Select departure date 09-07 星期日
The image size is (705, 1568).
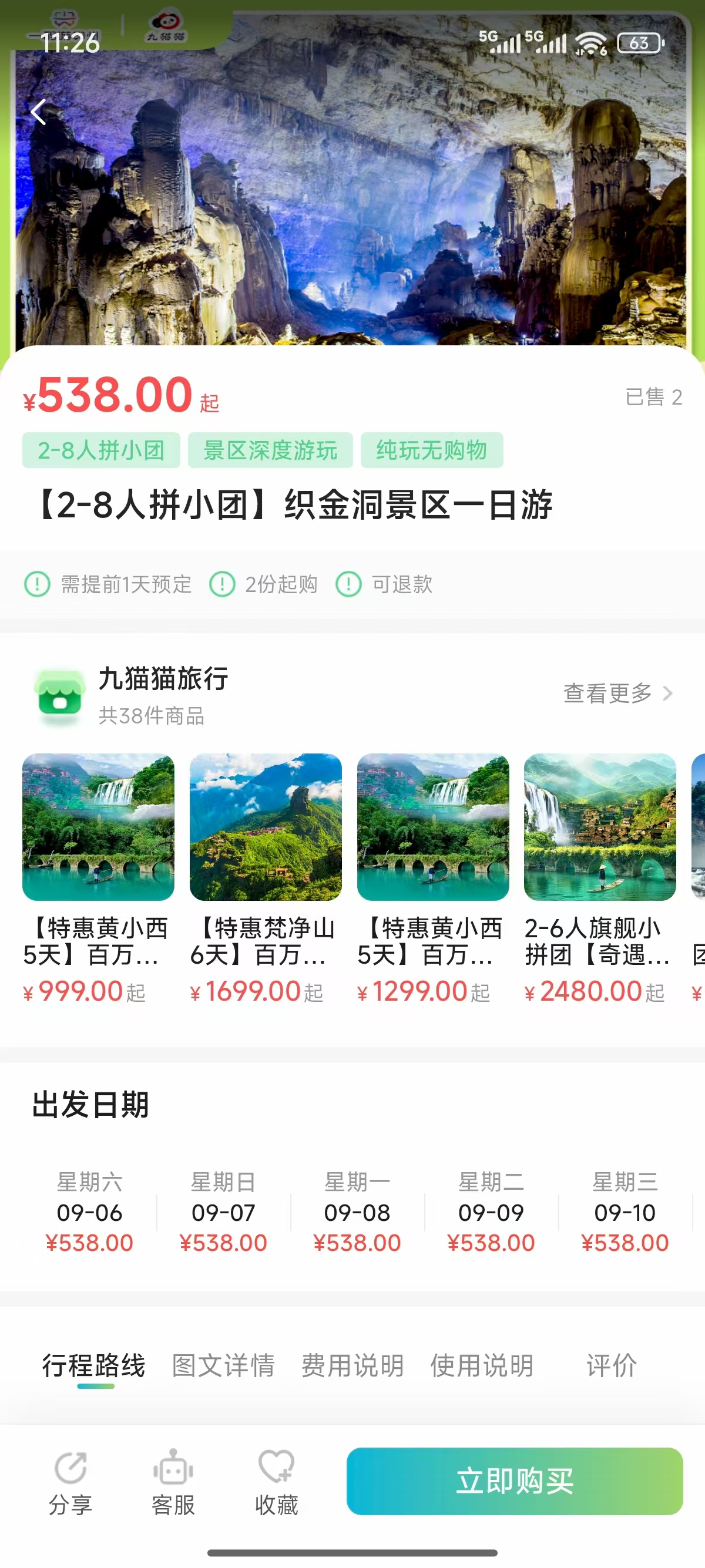click(223, 1212)
